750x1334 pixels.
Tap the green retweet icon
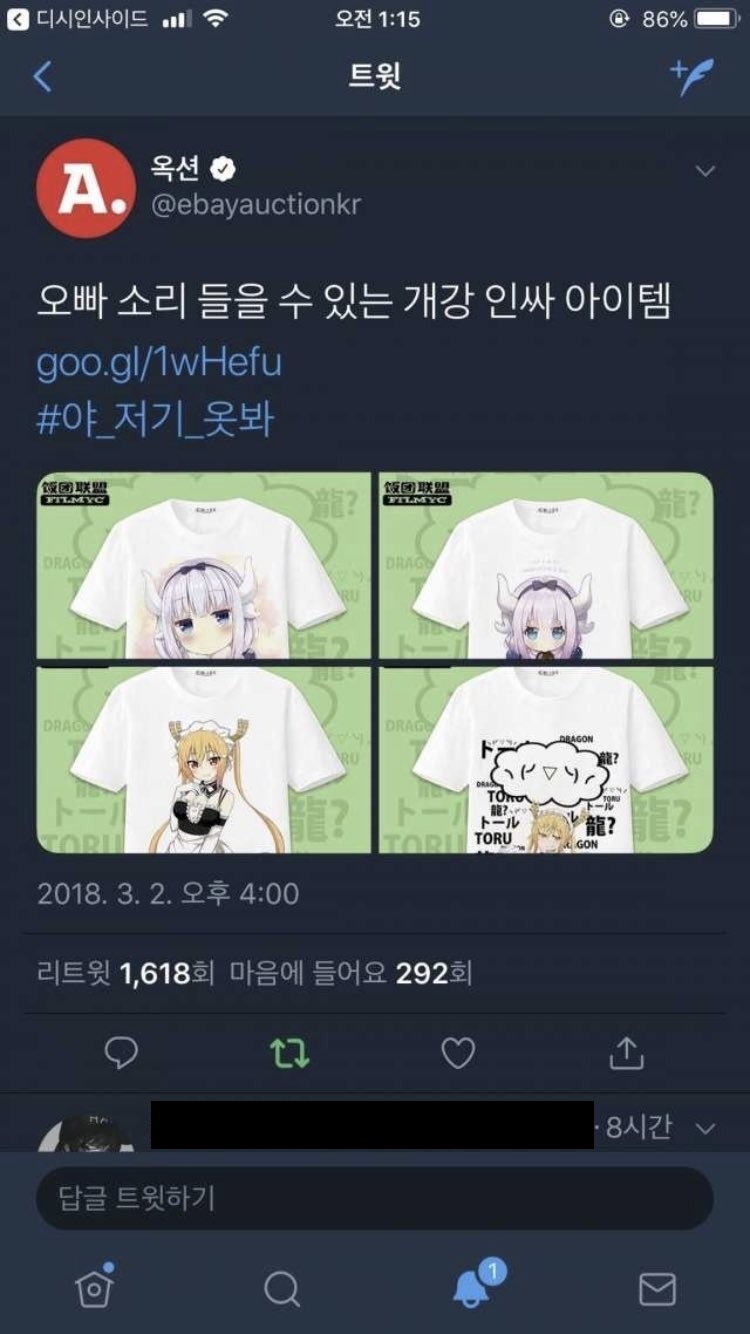pyautogui.click(x=290, y=1052)
